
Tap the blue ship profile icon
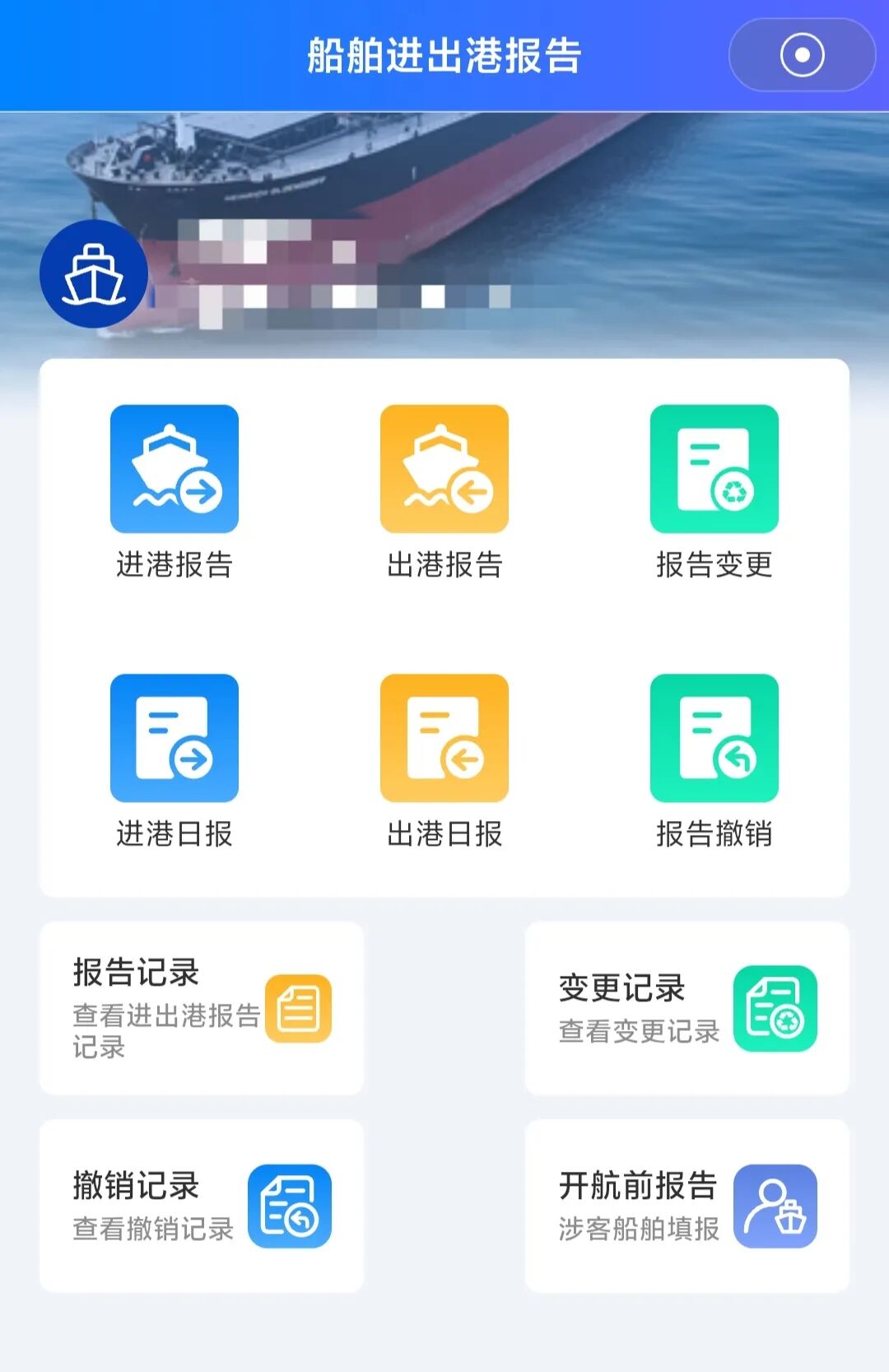click(94, 274)
